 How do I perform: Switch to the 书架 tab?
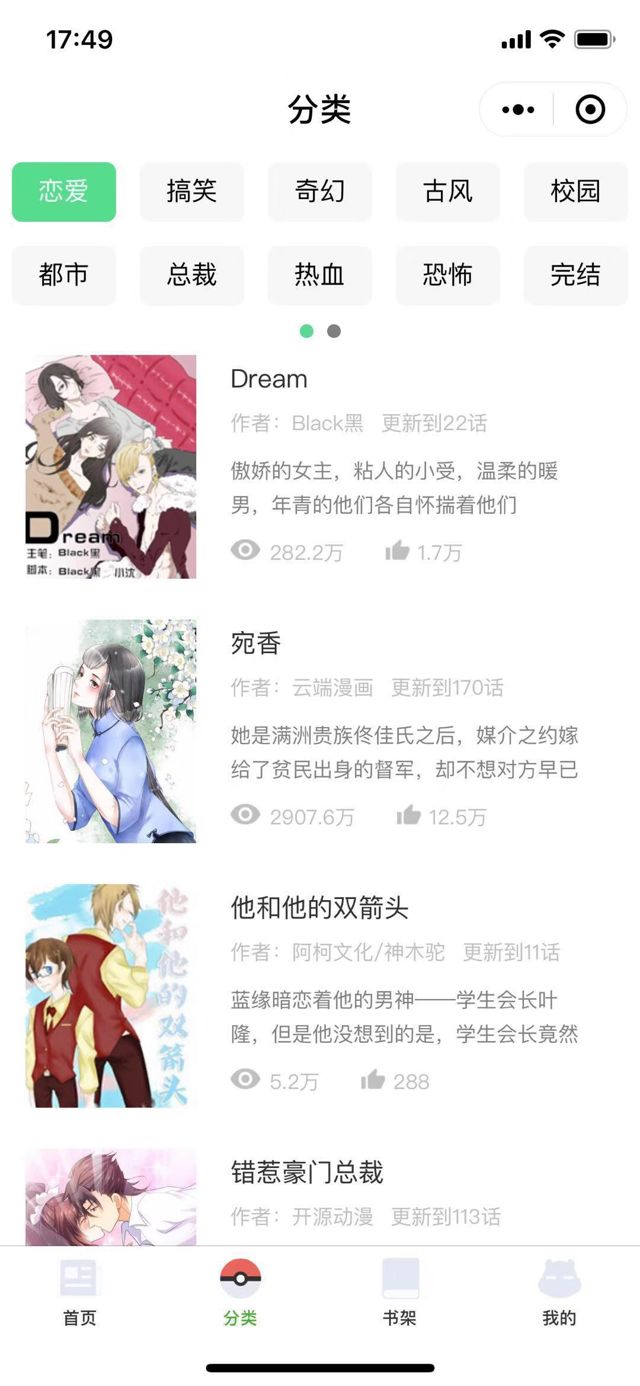400,1292
